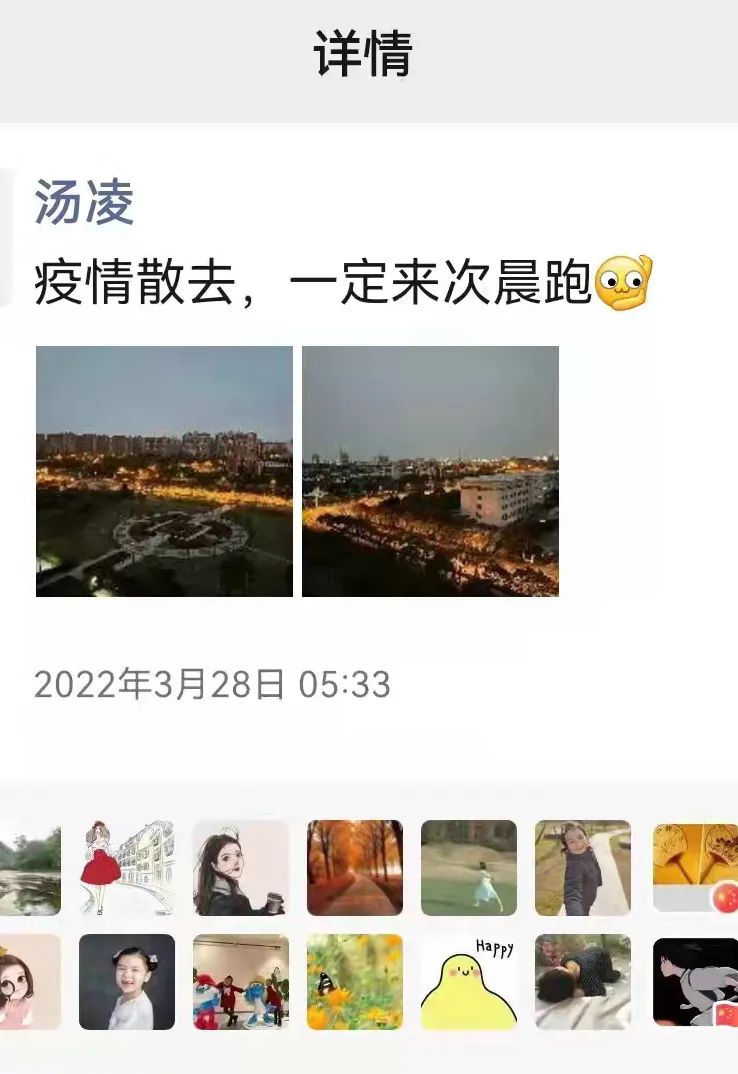View the second photo with the white building
The width and height of the screenshot is (738, 1074).
tap(430, 471)
